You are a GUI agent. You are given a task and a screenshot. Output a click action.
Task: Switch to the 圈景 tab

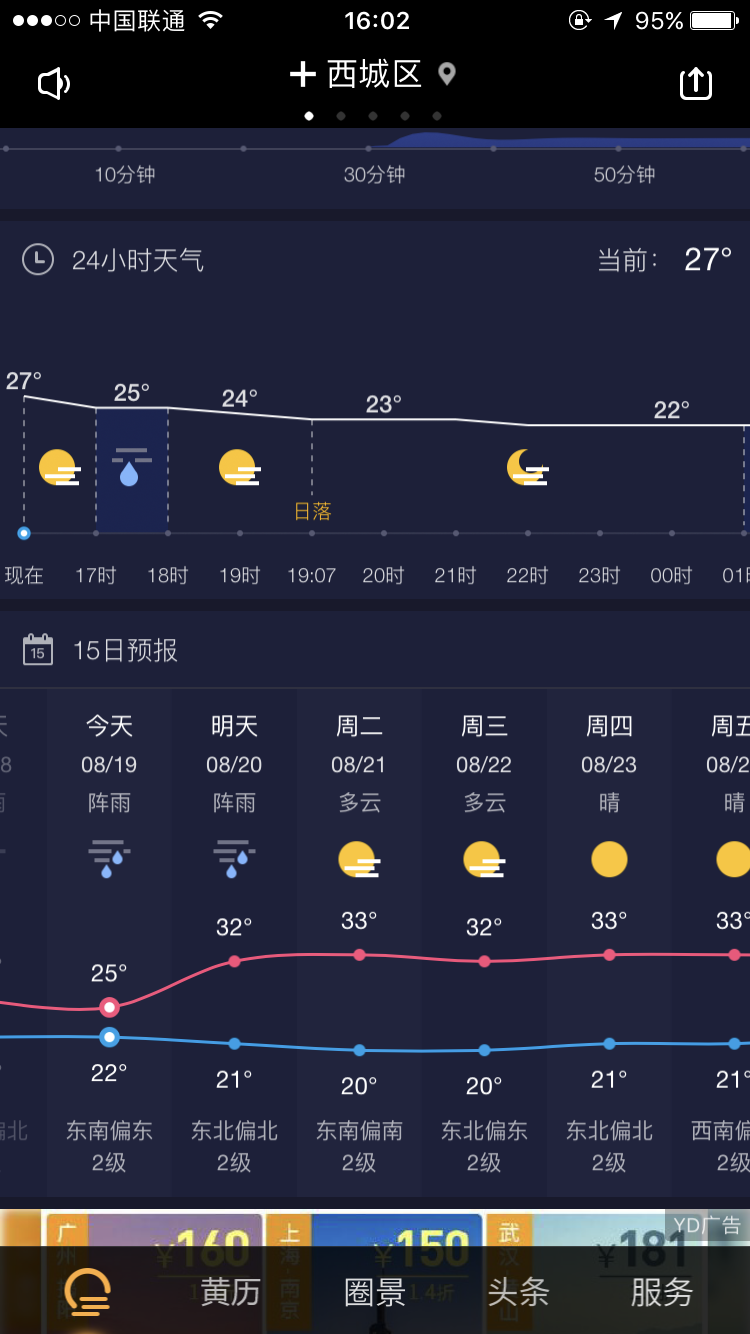click(374, 1292)
